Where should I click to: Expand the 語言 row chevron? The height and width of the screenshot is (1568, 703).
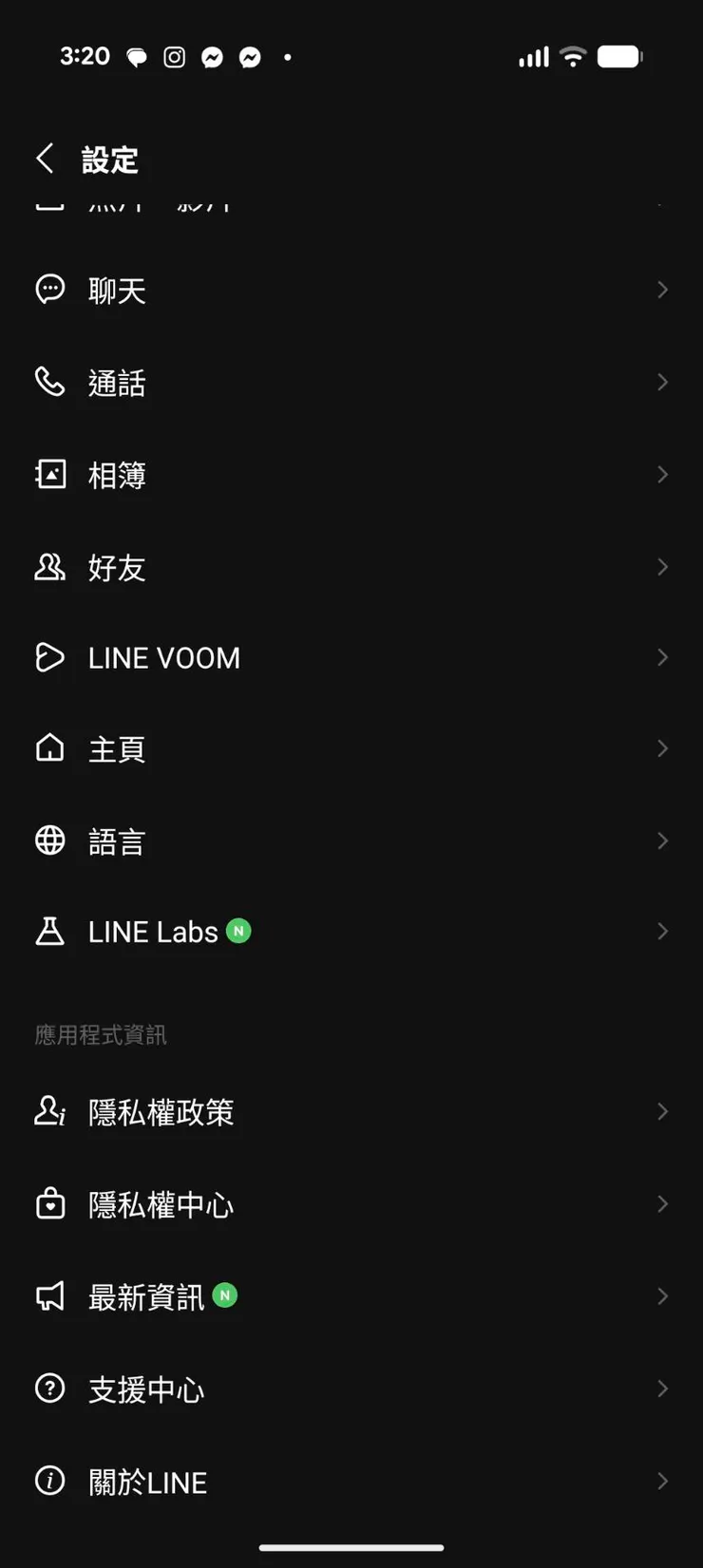pyautogui.click(x=662, y=841)
